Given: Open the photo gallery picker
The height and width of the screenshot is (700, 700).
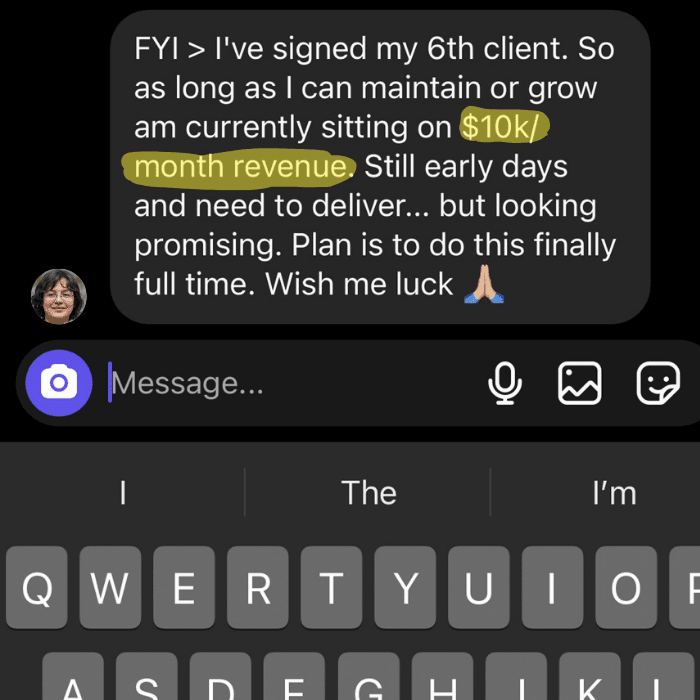Looking at the screenshot, I should point(580,383).
